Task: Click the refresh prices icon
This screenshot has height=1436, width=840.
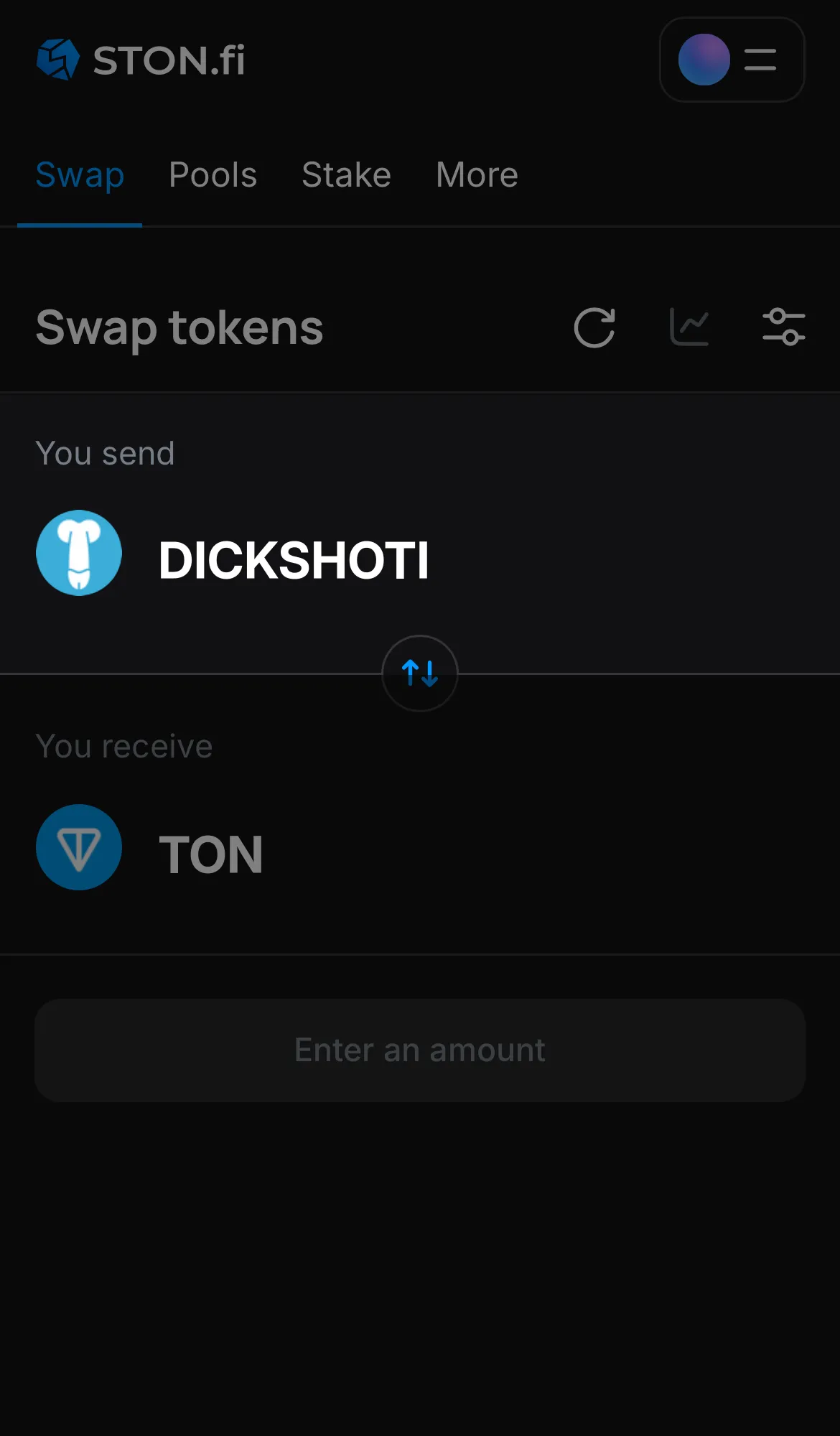Action: coord(595,328)
